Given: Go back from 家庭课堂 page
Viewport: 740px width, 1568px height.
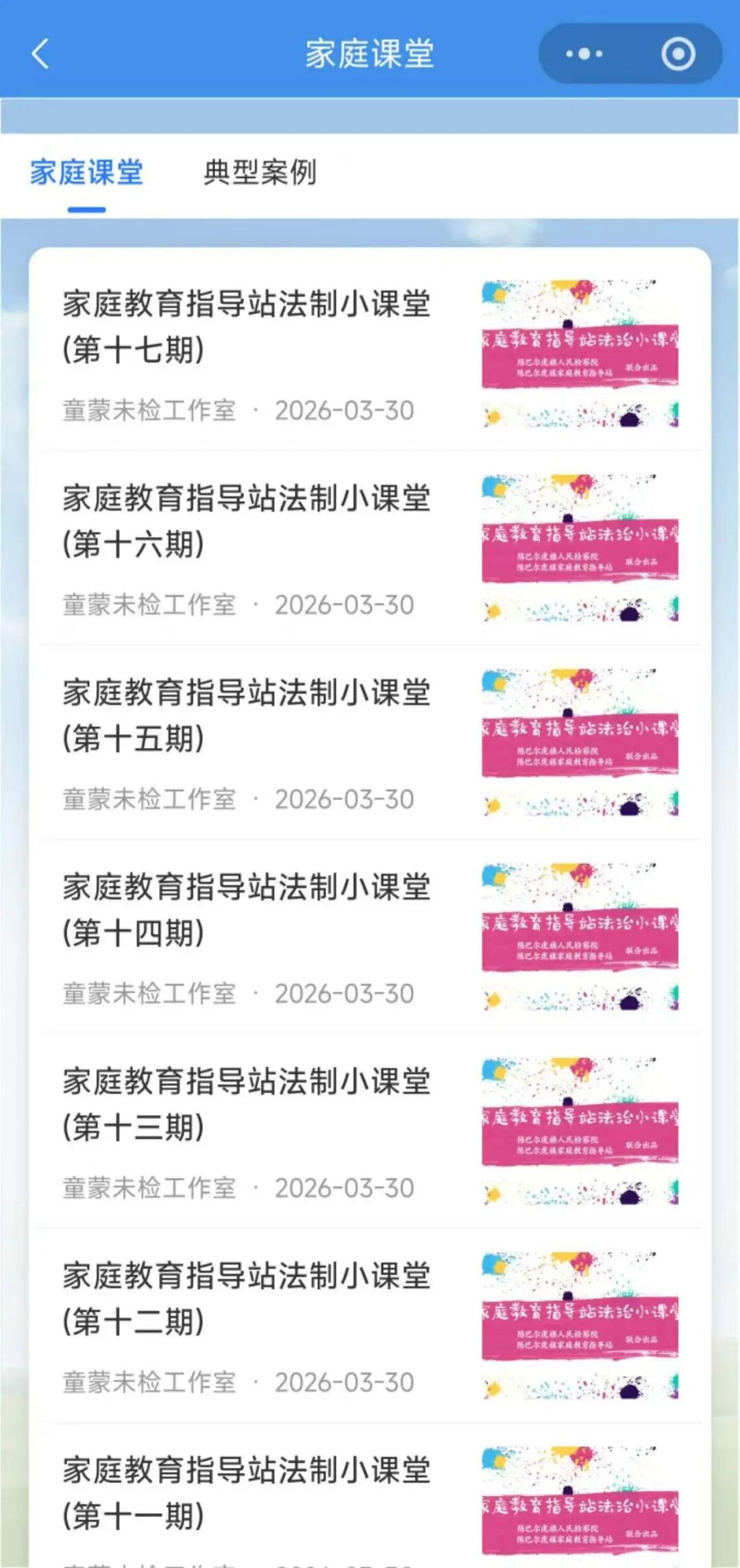Looking at the screenshot, I should pos(40,54).
